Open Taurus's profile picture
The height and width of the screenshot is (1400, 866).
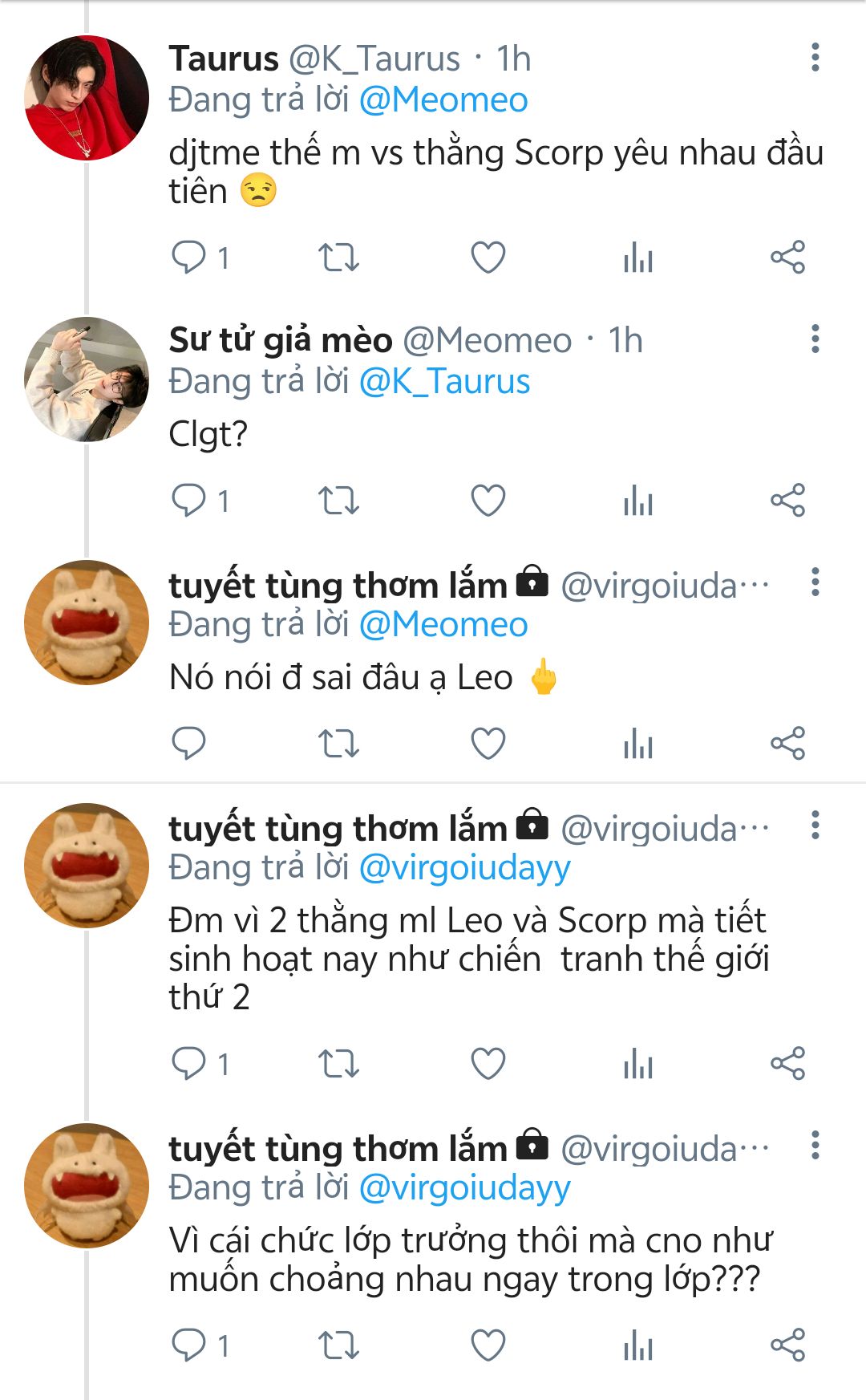coord(87,98)
